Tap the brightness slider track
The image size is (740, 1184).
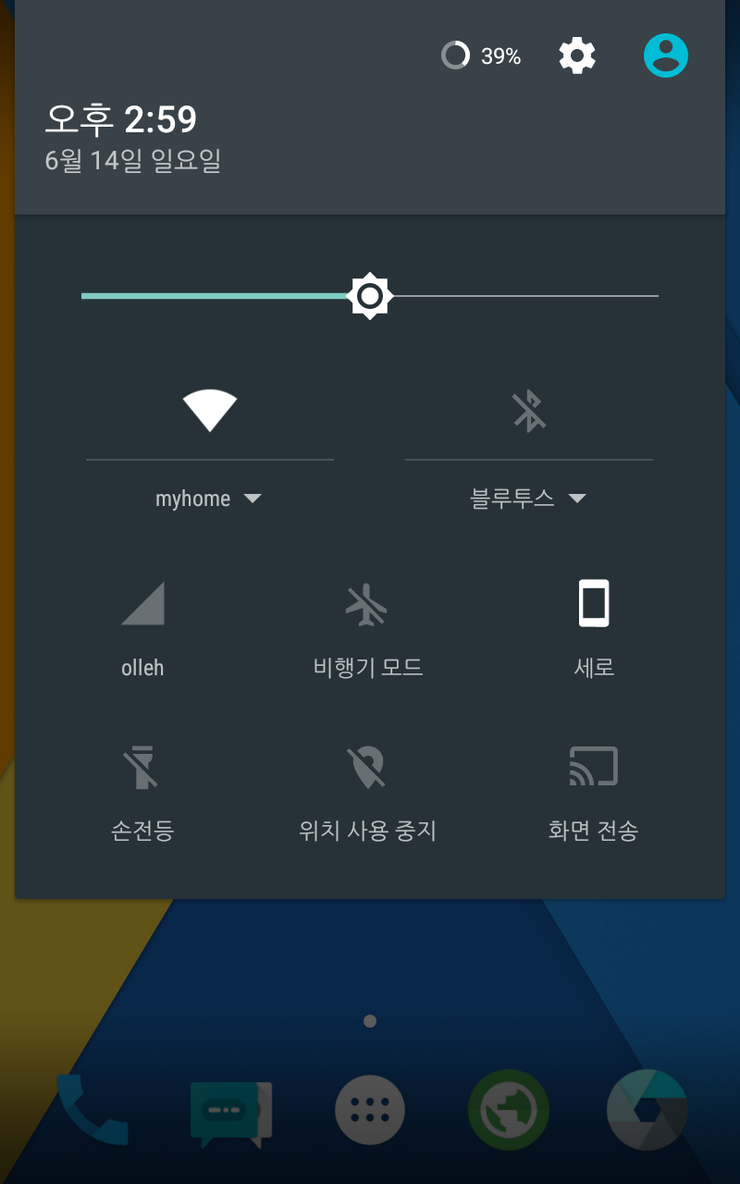[x=520, y=297]
